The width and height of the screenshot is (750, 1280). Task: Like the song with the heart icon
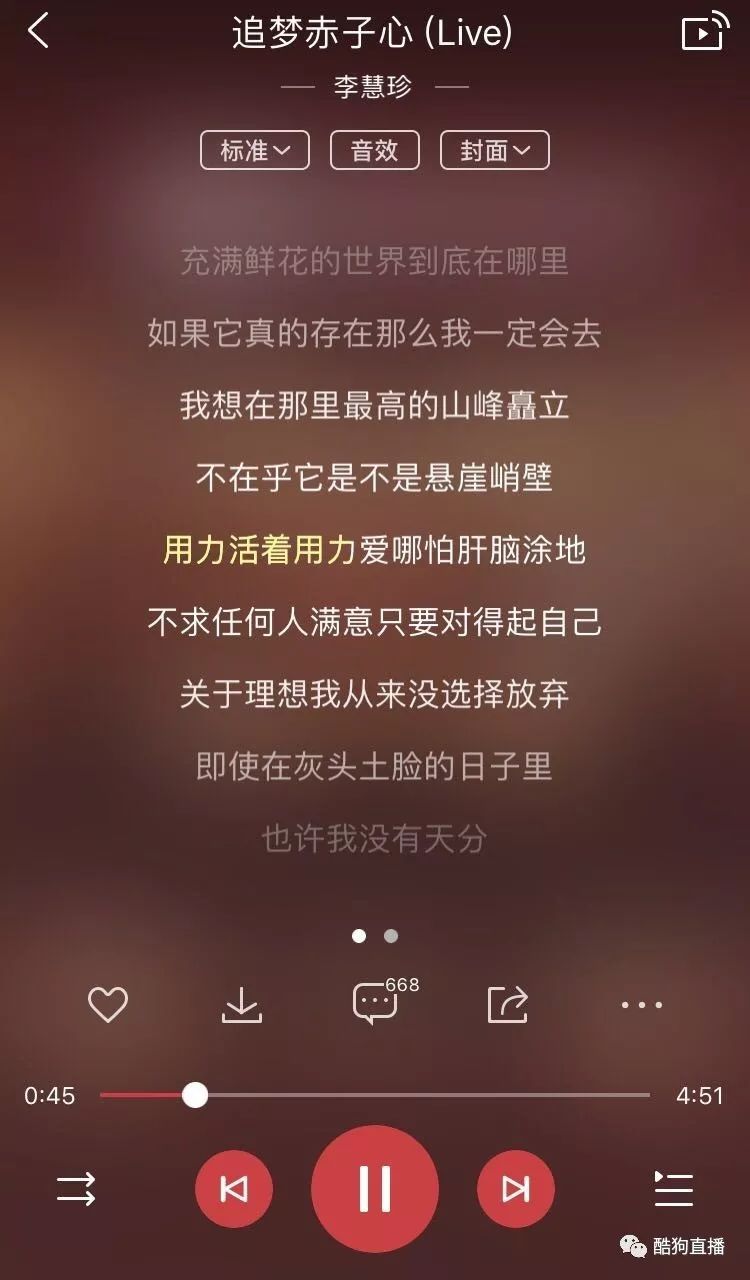[x=108, y=1004]
